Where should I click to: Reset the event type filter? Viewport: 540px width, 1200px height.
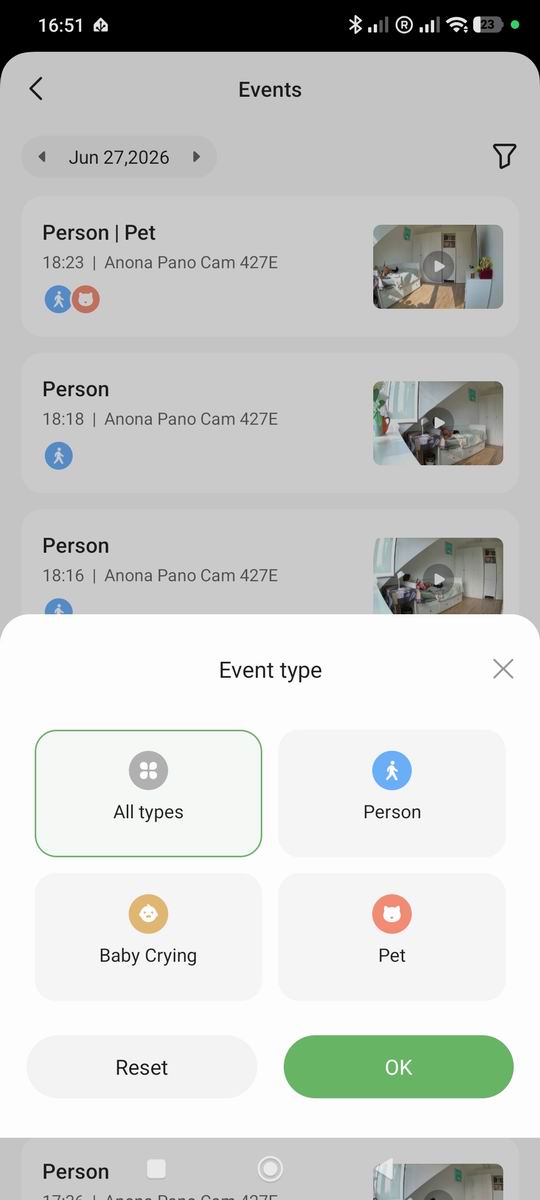(x=142, y=1067)
